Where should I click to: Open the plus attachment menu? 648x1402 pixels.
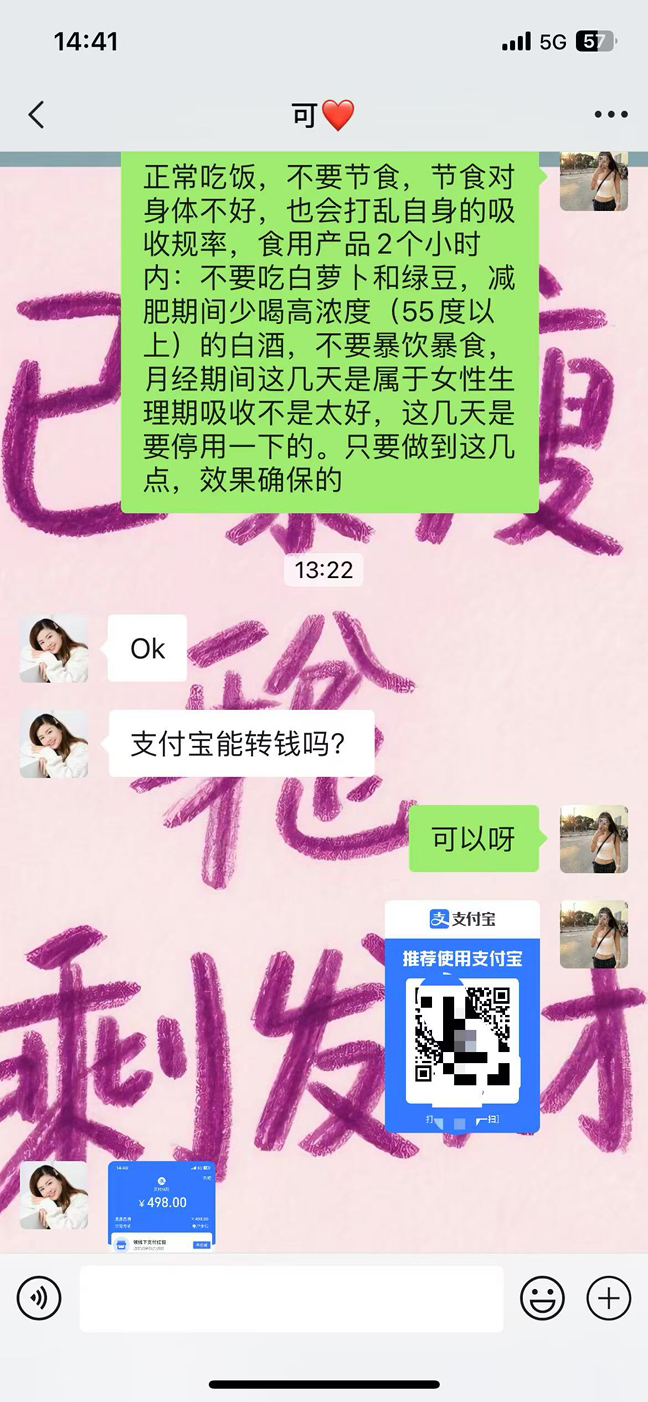(608, 1298)
